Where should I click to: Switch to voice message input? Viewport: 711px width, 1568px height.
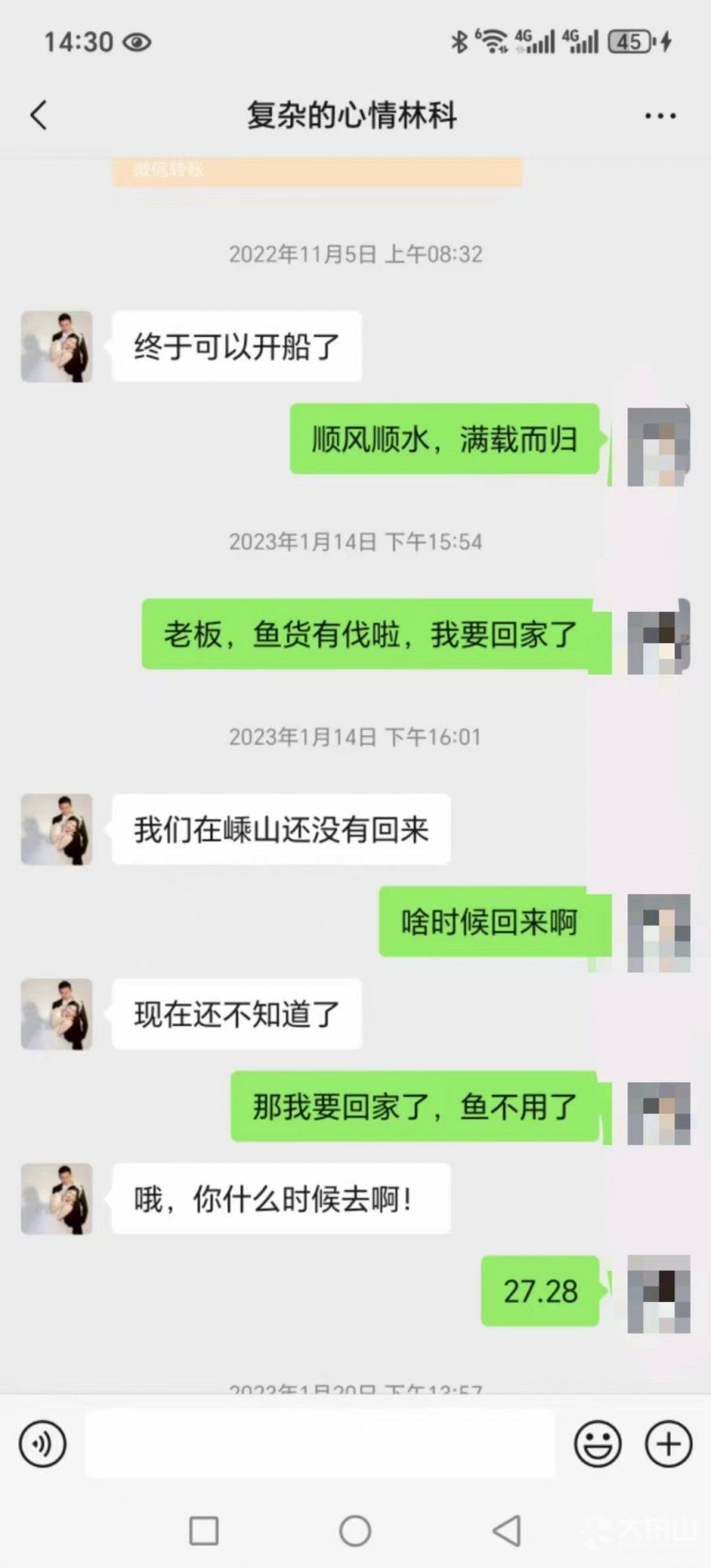(43, 1443)
